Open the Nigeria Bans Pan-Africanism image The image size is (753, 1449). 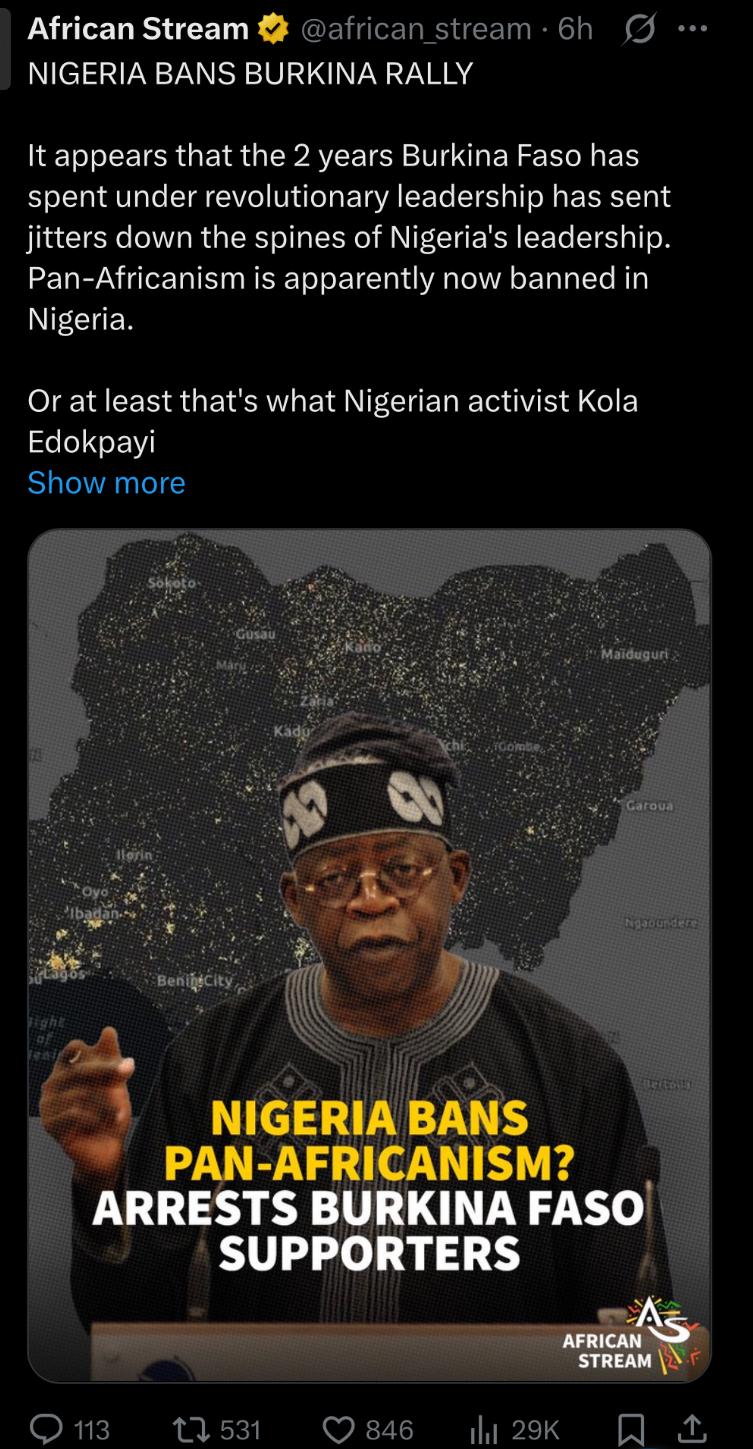(x=369, y=955)
